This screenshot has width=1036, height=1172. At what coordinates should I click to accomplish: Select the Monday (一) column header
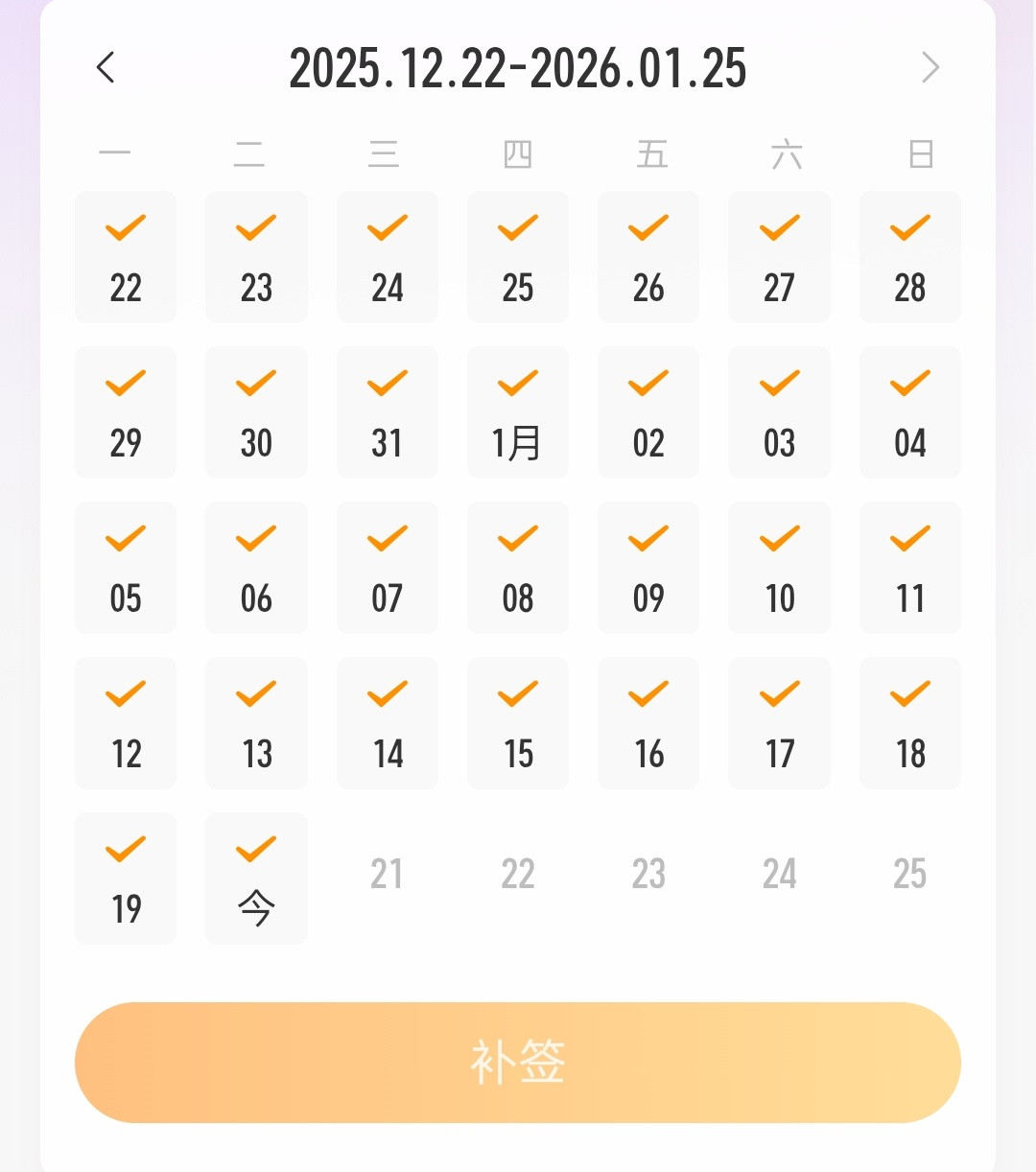point(116,154)
